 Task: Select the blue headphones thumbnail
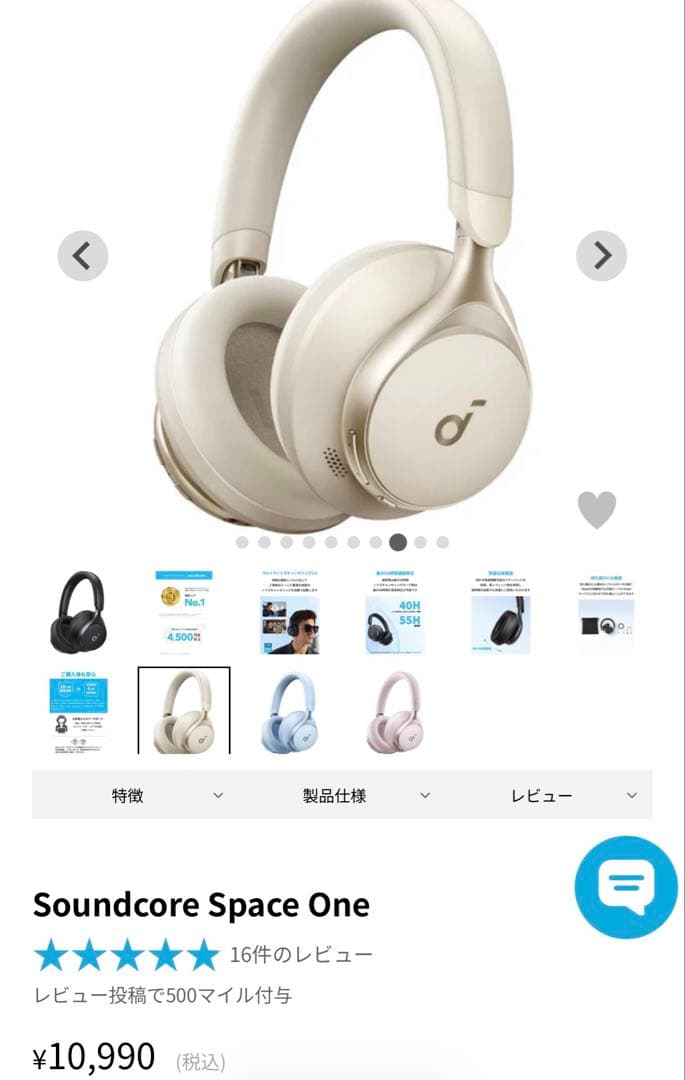289,712
